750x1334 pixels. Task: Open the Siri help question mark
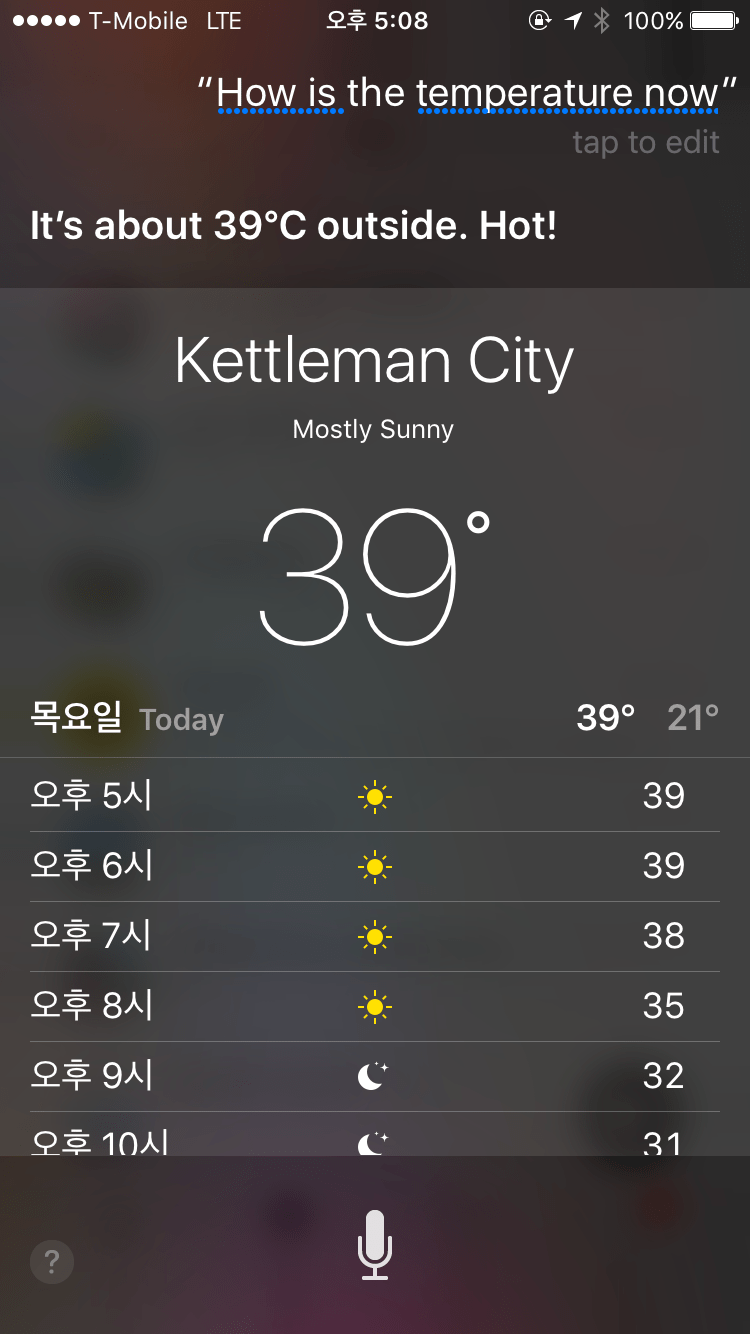click(x=52, y=1262)
